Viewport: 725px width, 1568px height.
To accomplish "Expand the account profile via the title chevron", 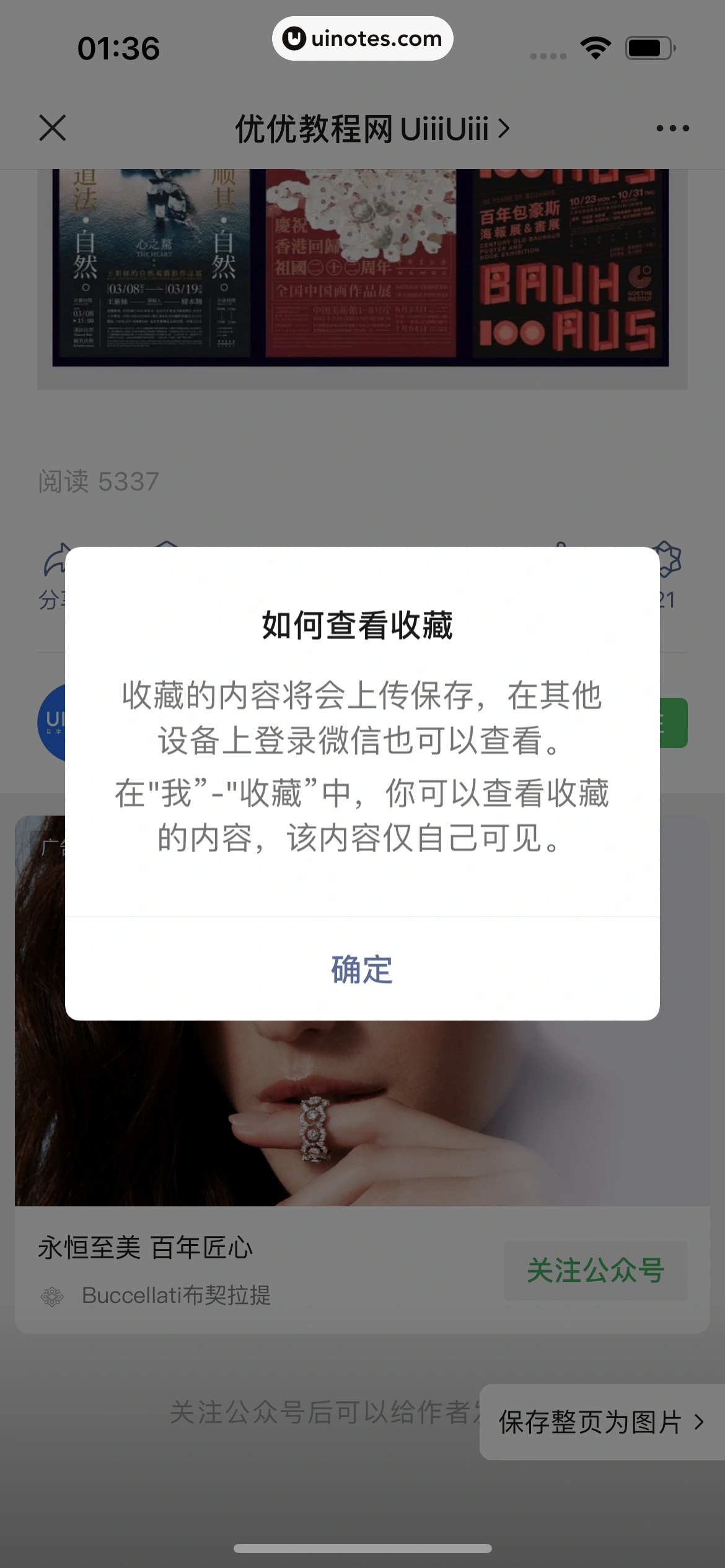I will click(504, 128).
